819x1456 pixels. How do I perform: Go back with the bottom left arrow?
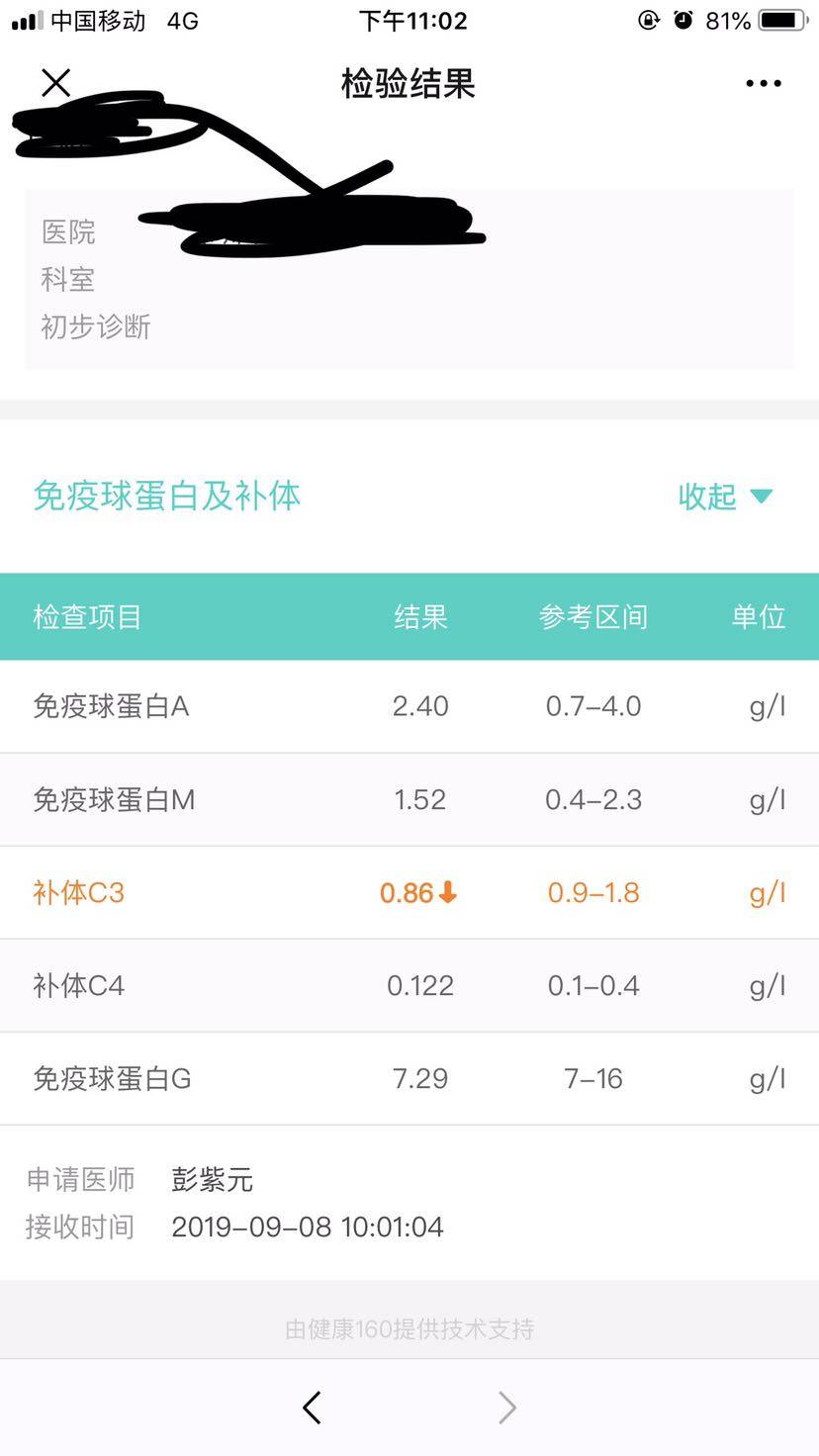312,1407
